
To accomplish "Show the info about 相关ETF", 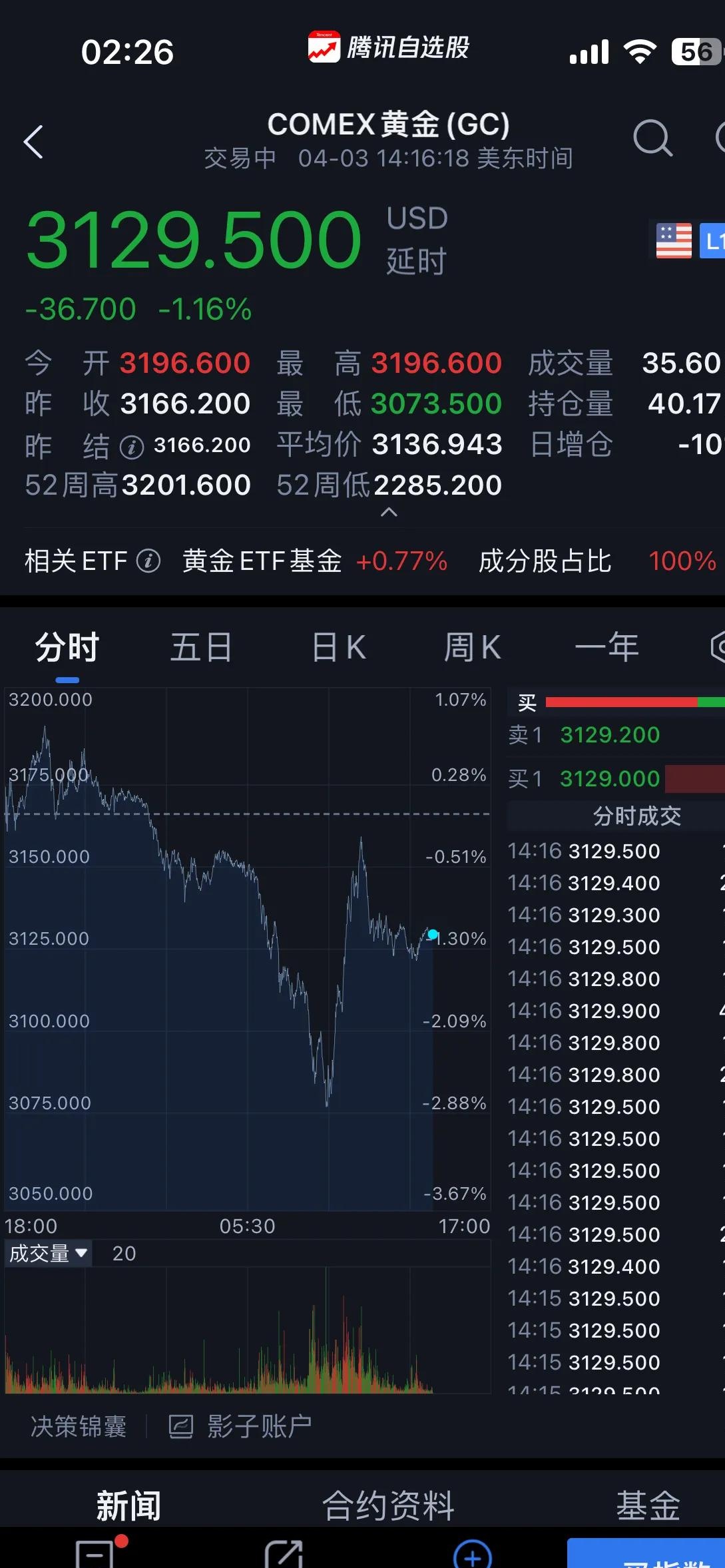I will point(148,561).
